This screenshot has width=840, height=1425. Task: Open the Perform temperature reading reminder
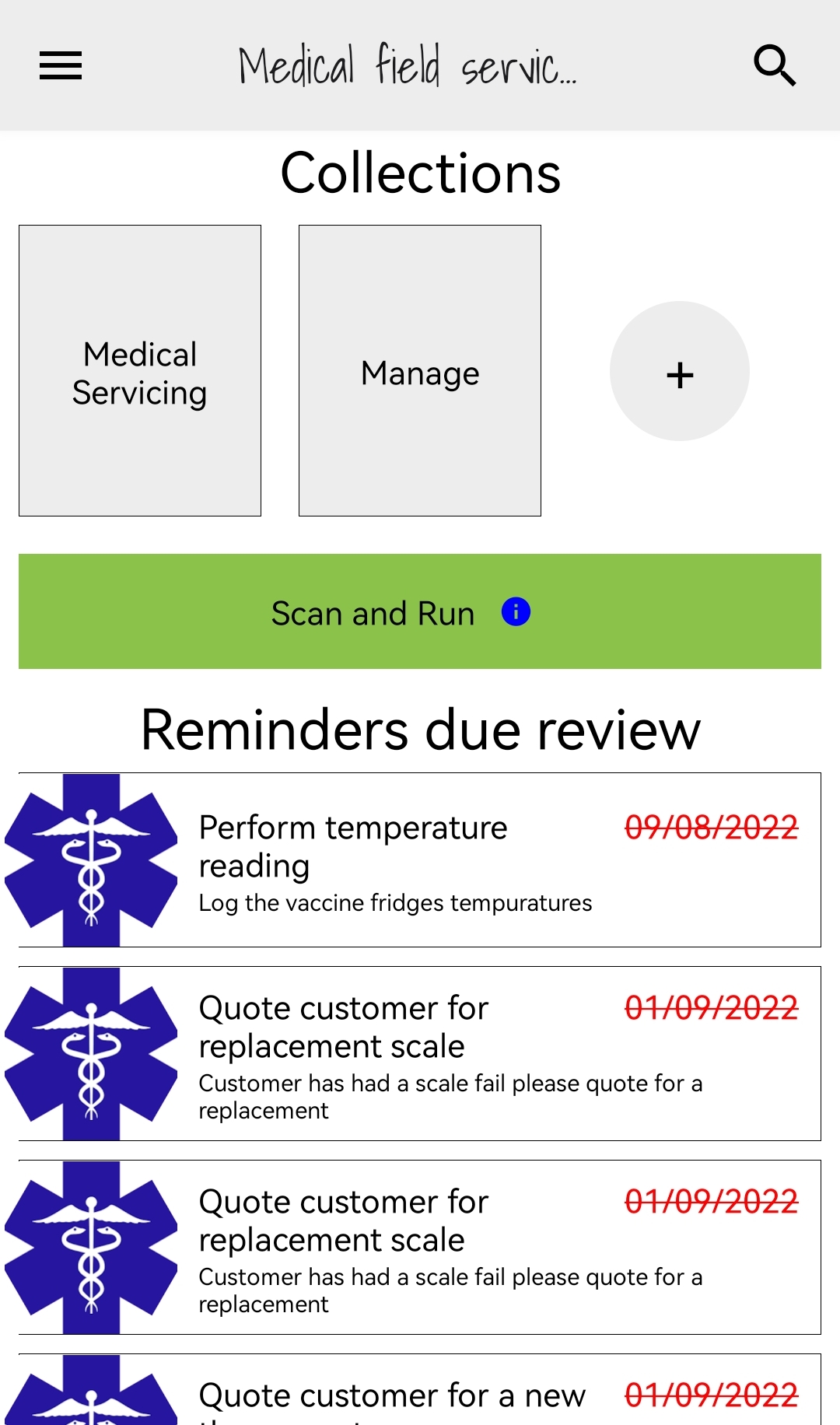coord(420,860)
